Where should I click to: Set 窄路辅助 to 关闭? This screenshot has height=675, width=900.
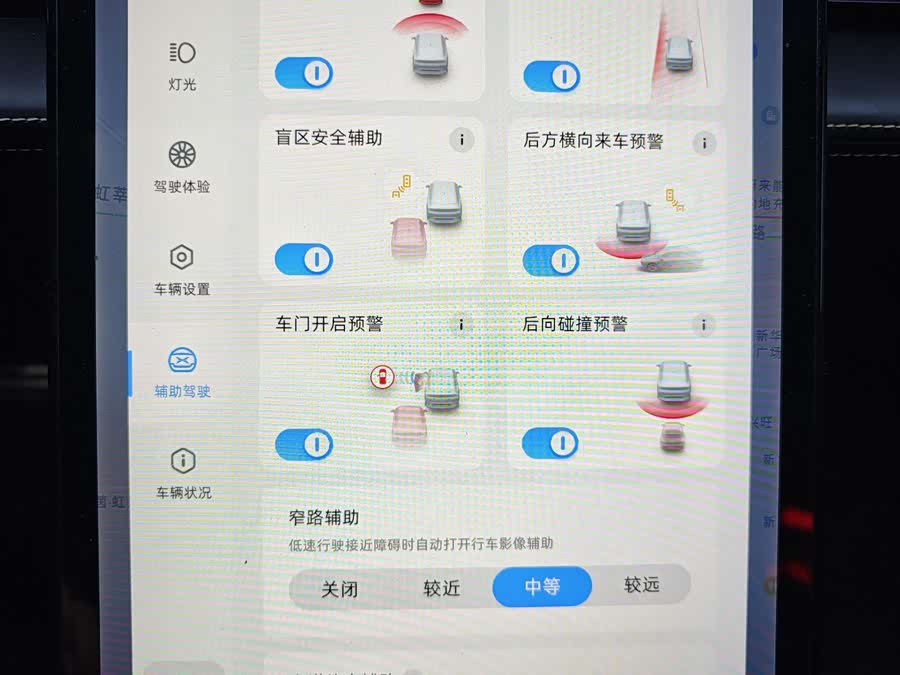coord(340,589)
